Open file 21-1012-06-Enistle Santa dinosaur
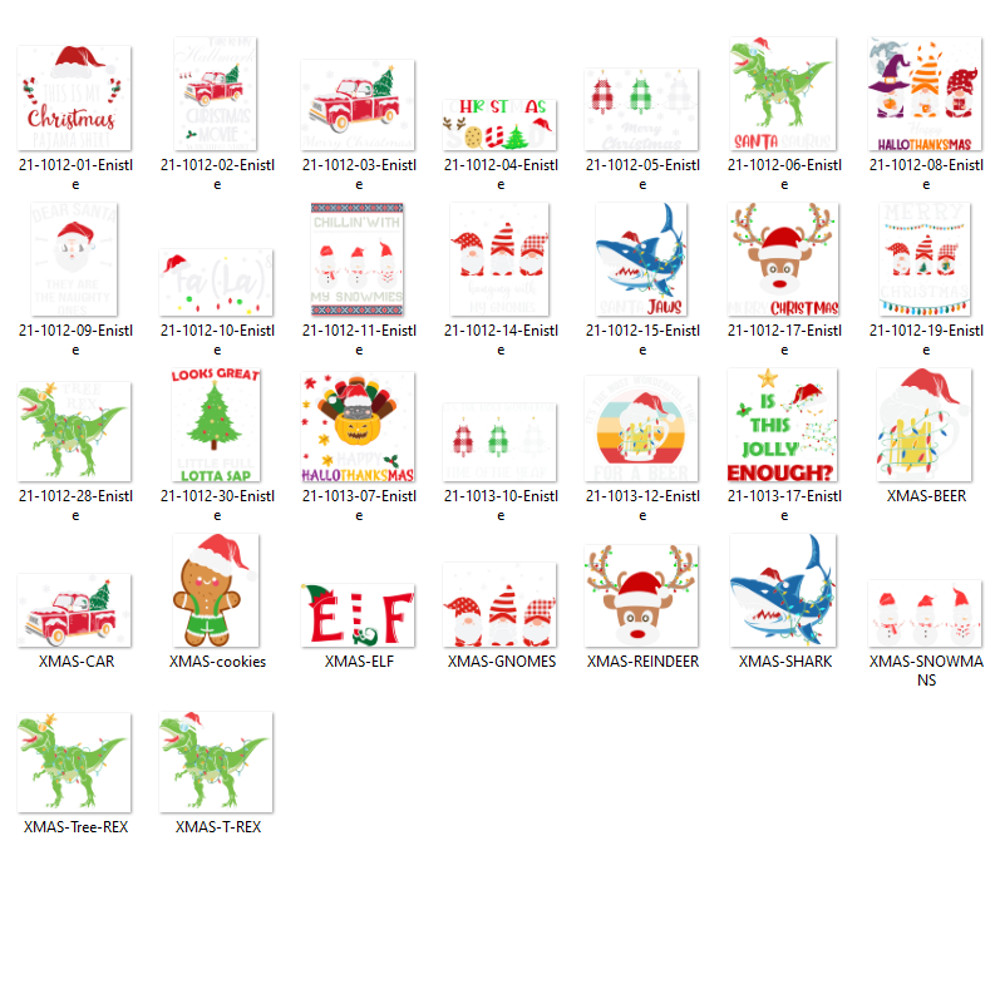The image size is (1000, 1000). (783, 95)
